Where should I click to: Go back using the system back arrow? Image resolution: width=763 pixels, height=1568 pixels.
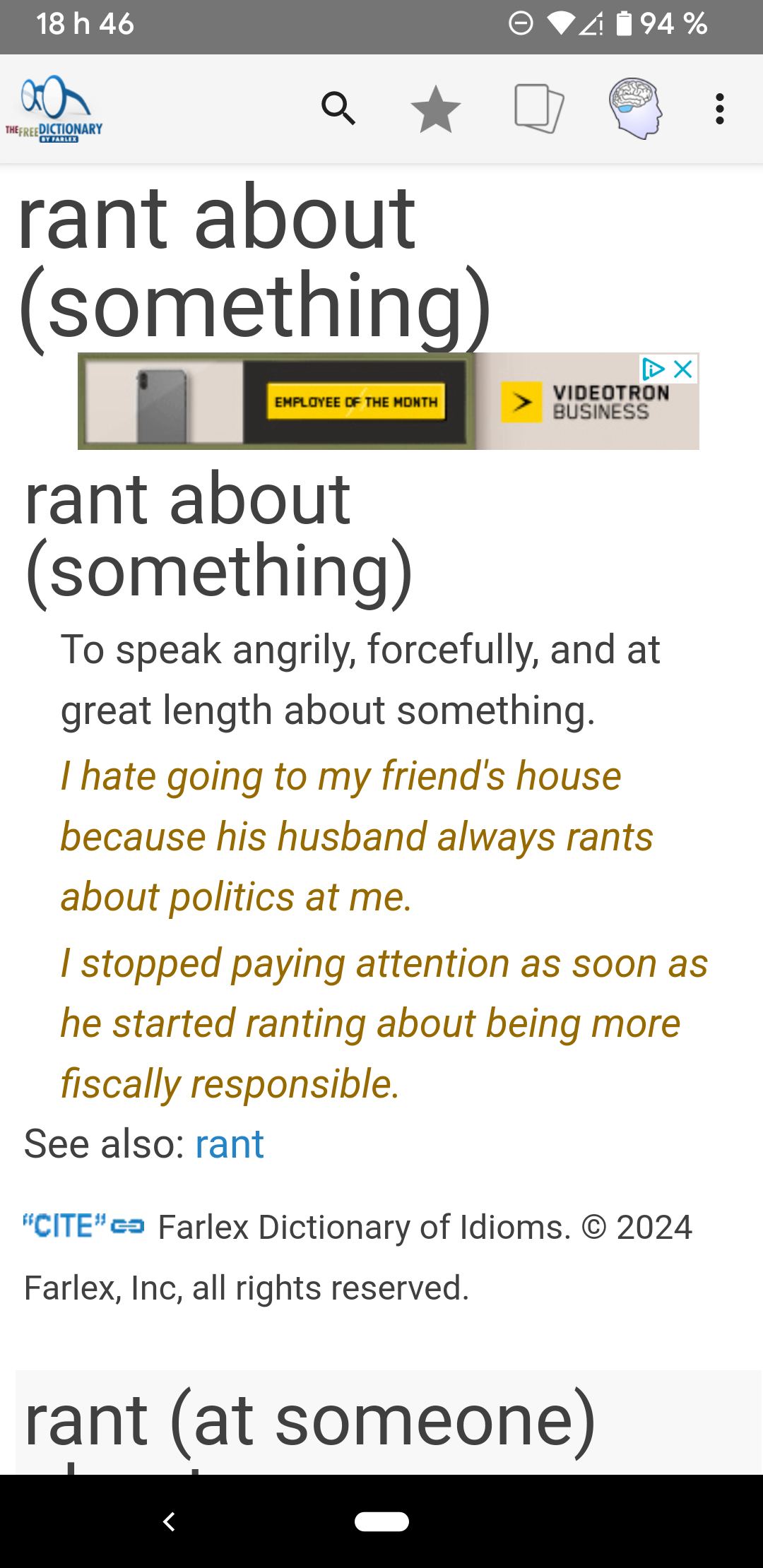[x=169, y=1521]
